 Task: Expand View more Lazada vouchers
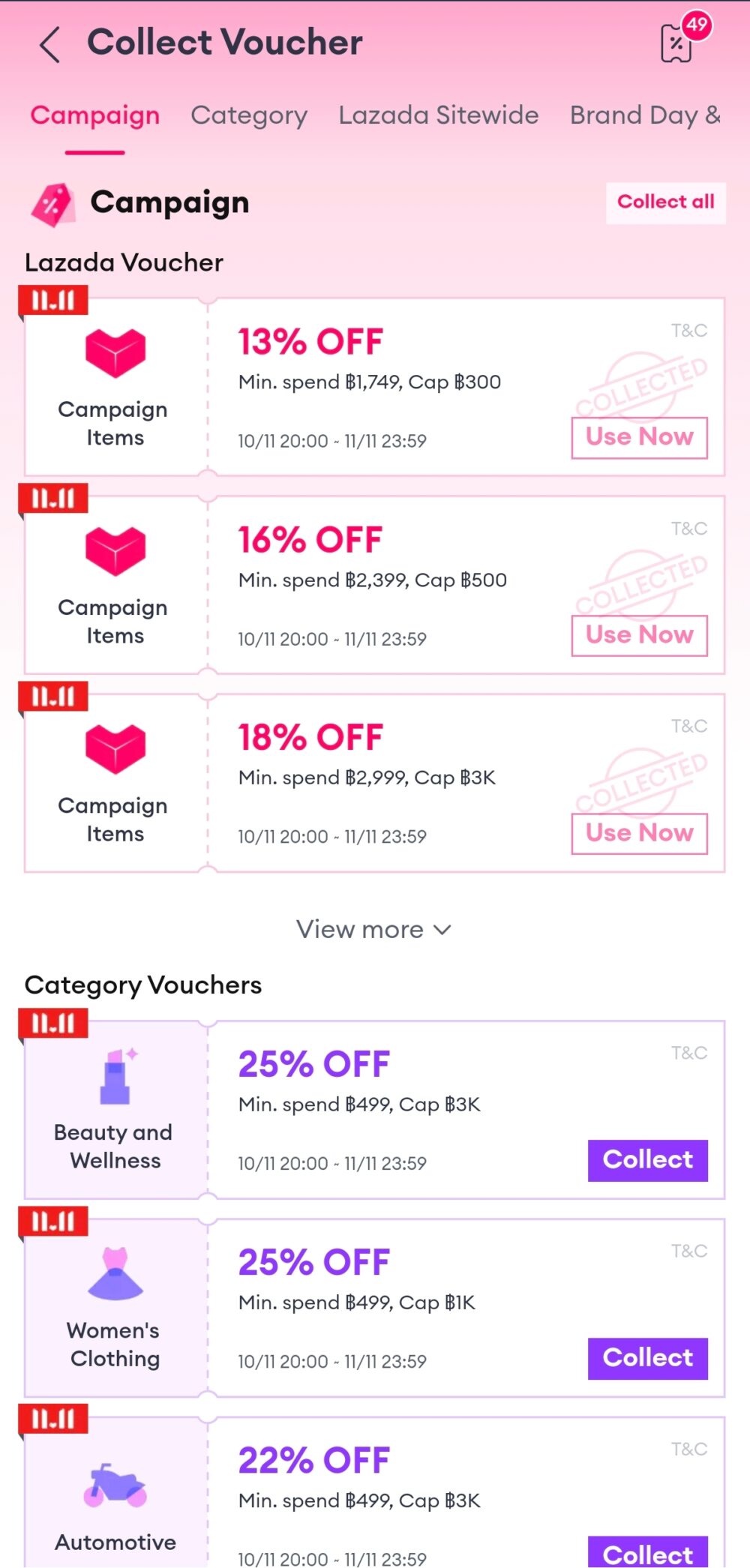pos(373,930)
